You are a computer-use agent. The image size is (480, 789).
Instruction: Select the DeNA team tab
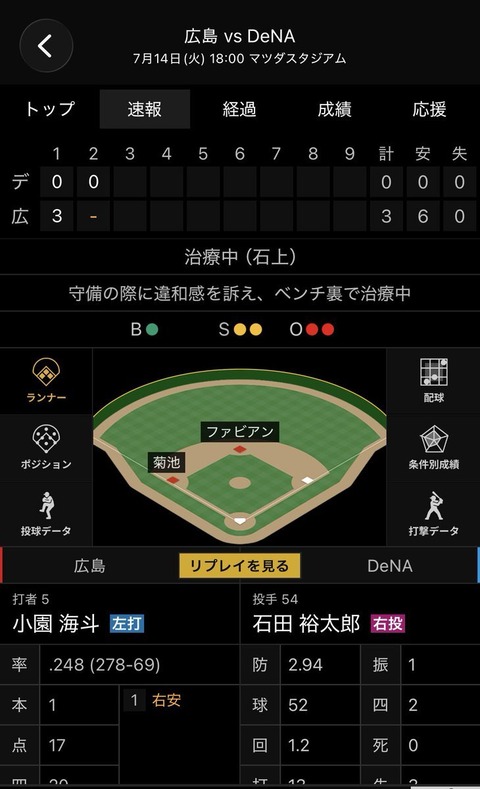tap(390, 566)
